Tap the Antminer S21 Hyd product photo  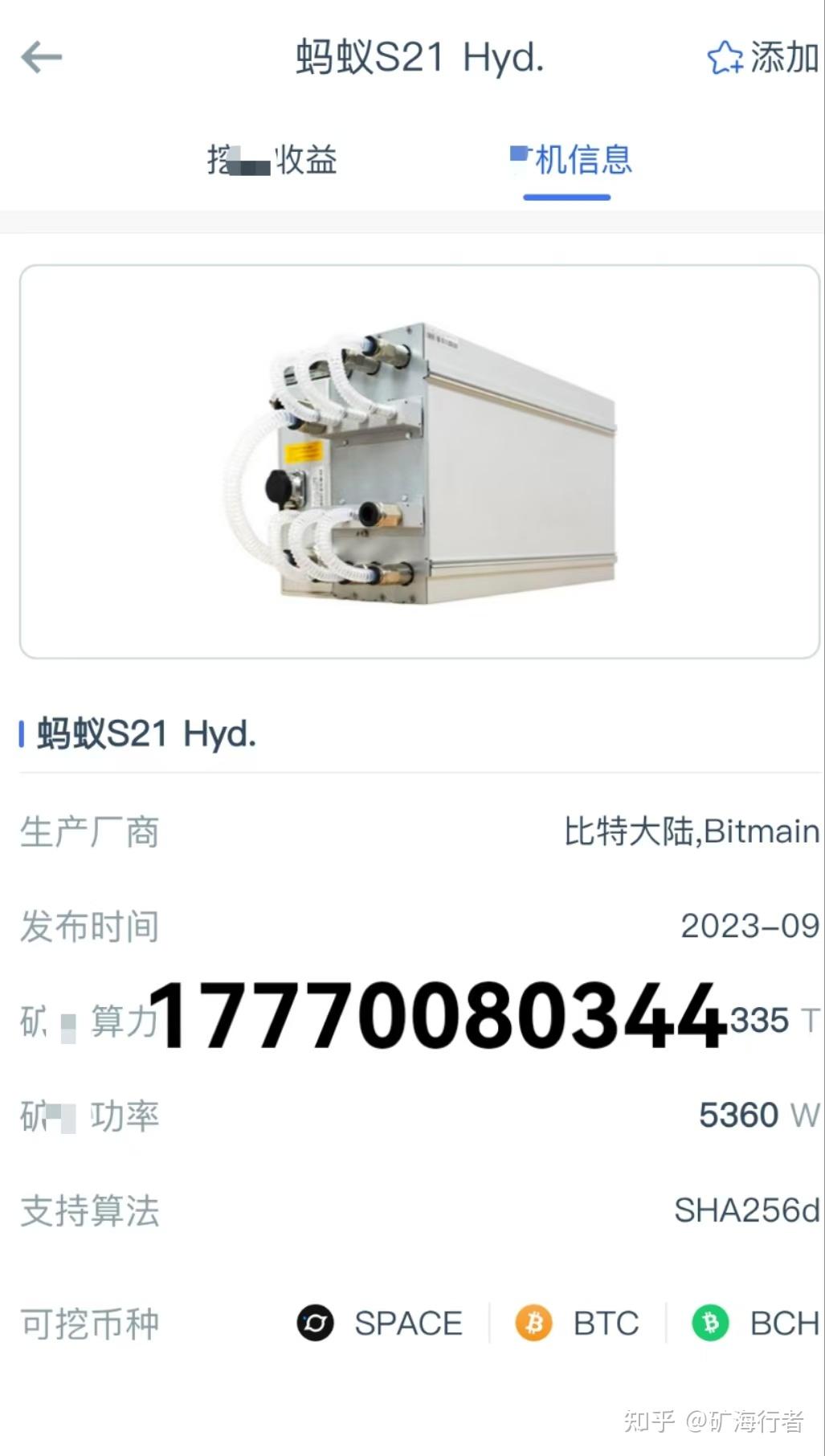click(412, 462)
